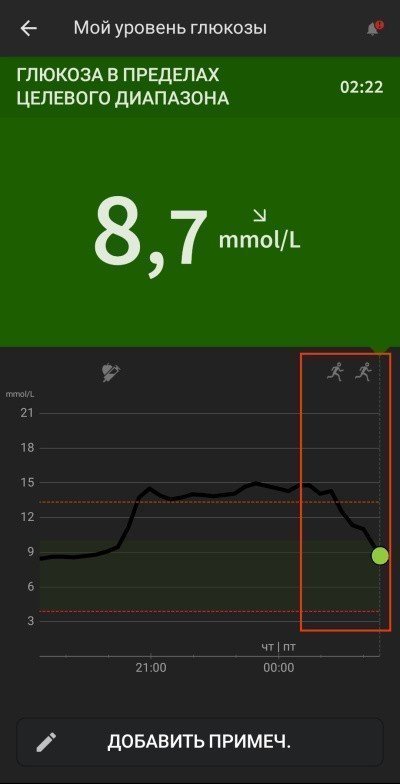
Task: Go back using the top-left arrow
Action: point(28,28)
